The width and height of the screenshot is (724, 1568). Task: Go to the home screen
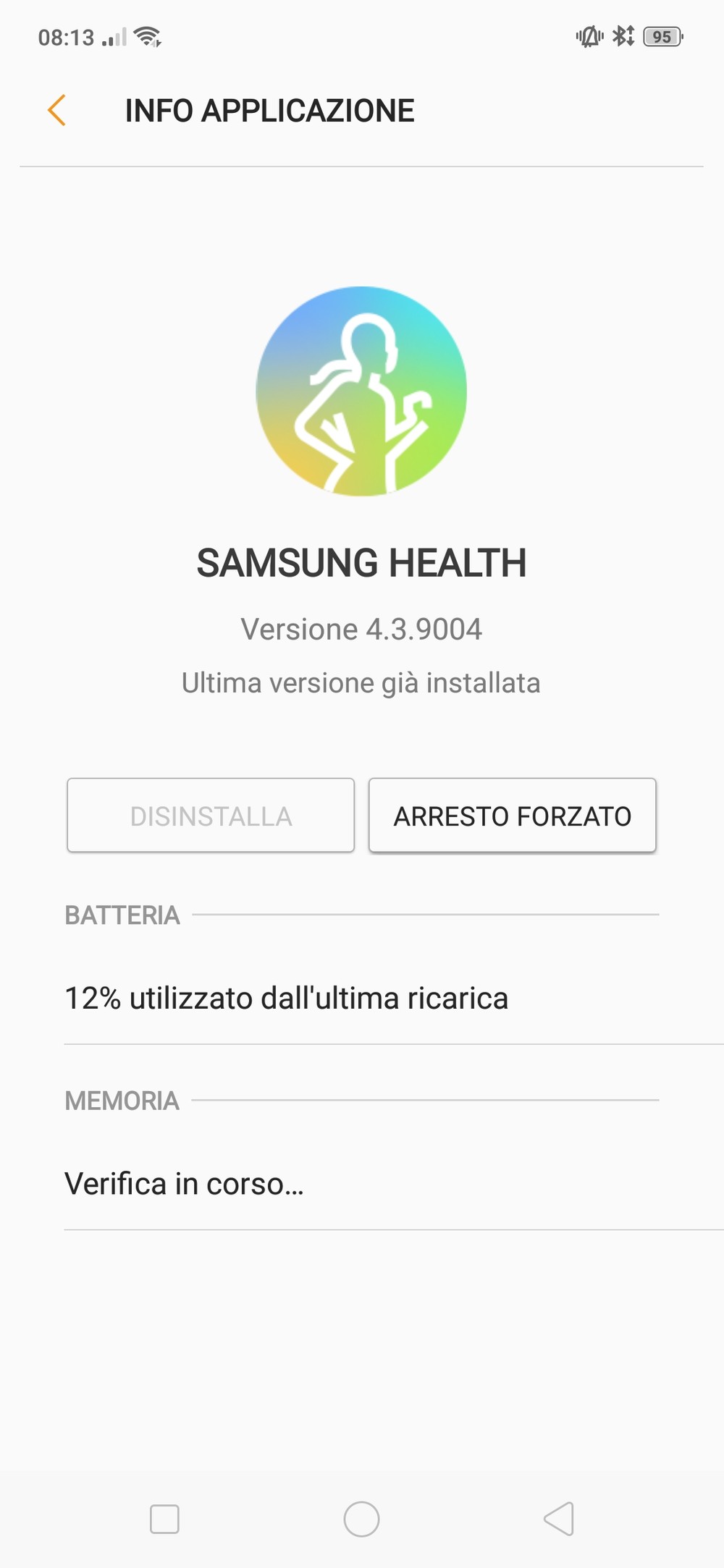coord(361,1519)
